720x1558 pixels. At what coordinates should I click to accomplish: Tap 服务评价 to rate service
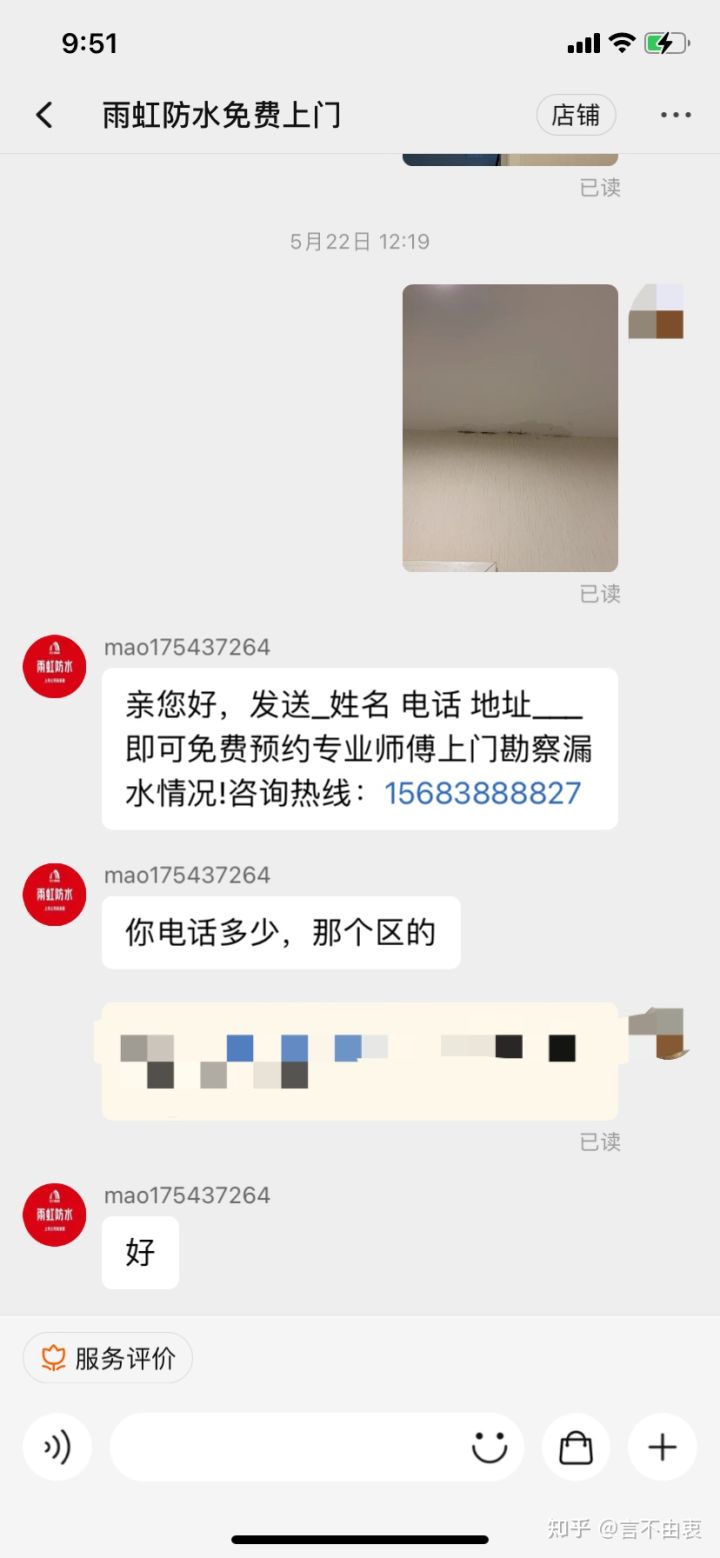108,1358
